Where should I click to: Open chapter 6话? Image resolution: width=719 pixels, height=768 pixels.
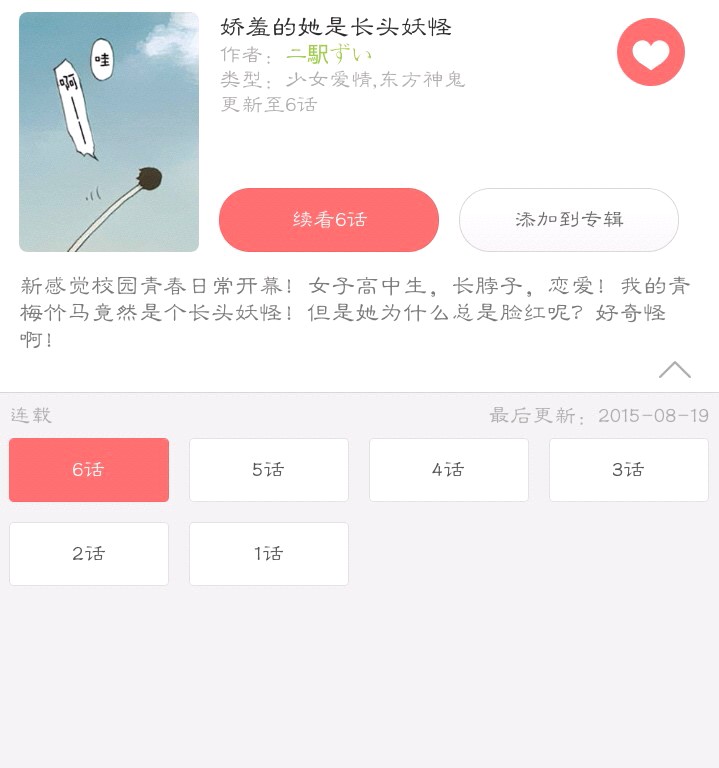89,470
